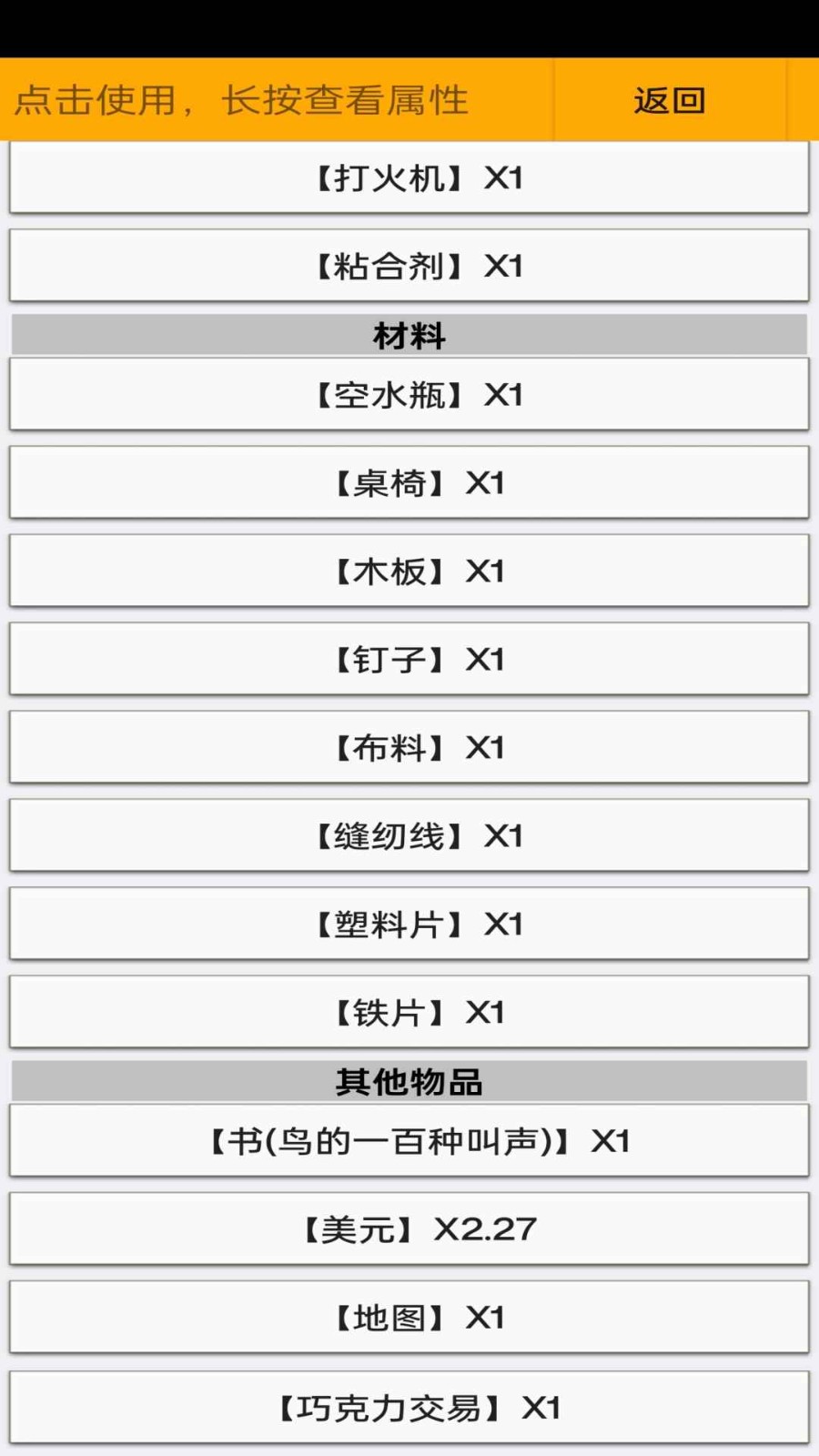Use the 打火机 (lighter) item
The image size is (819, 1456).
pos(409,178)
